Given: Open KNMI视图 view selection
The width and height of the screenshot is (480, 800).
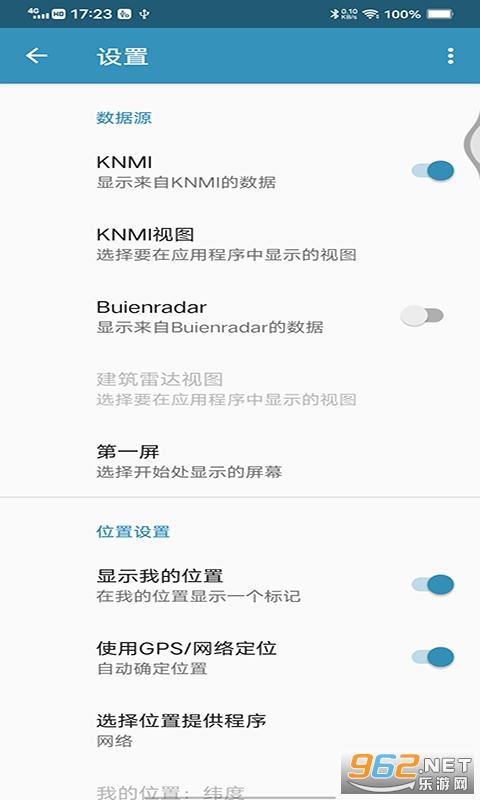Looking at the screenshot, I should tap(240, 244).
